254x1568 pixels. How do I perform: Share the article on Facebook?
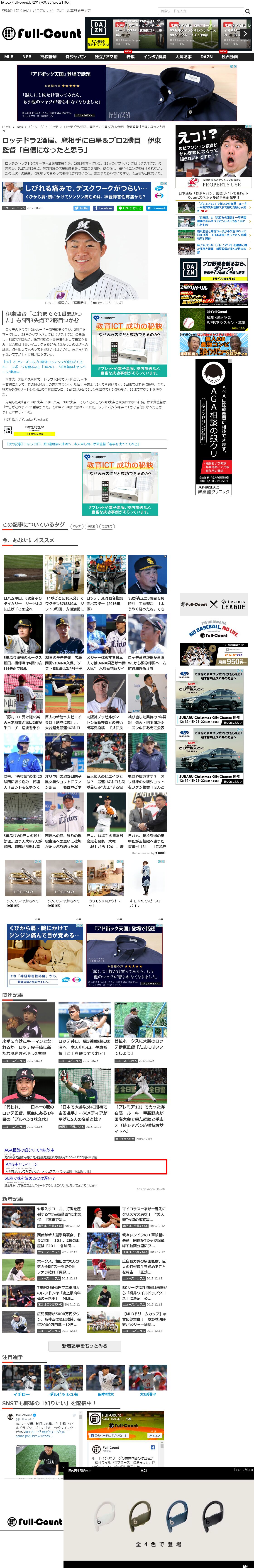(x=104, y=208)
